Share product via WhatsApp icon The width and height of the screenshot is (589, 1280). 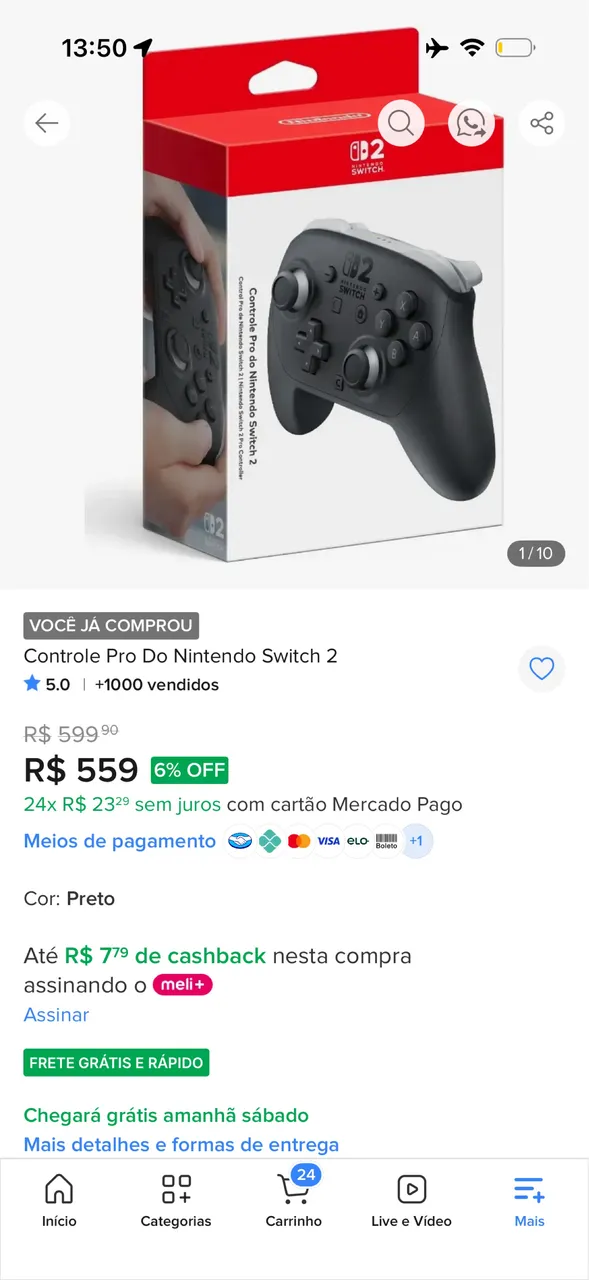click(x=471, y=123)
